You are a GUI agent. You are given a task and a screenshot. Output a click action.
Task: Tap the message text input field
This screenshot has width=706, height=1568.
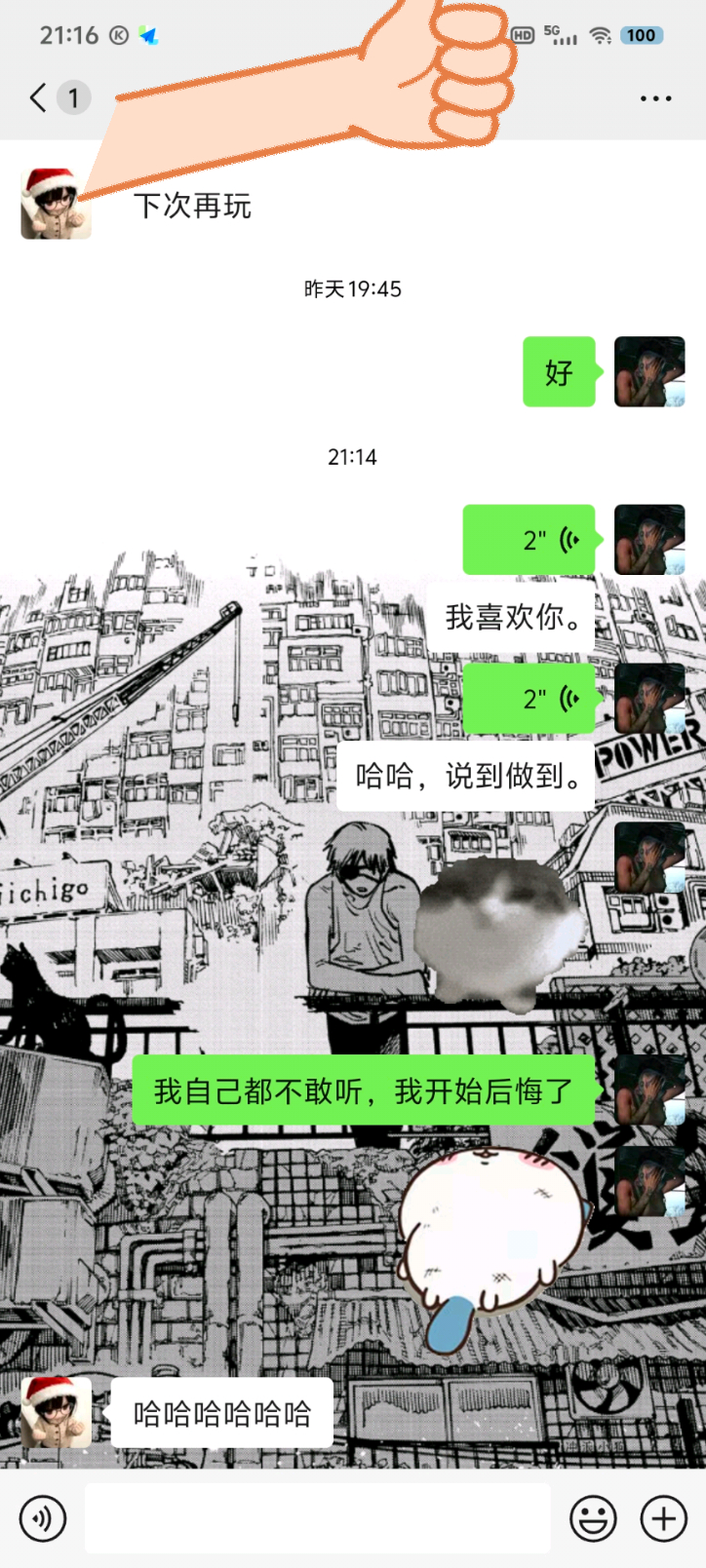point(317,1518)
